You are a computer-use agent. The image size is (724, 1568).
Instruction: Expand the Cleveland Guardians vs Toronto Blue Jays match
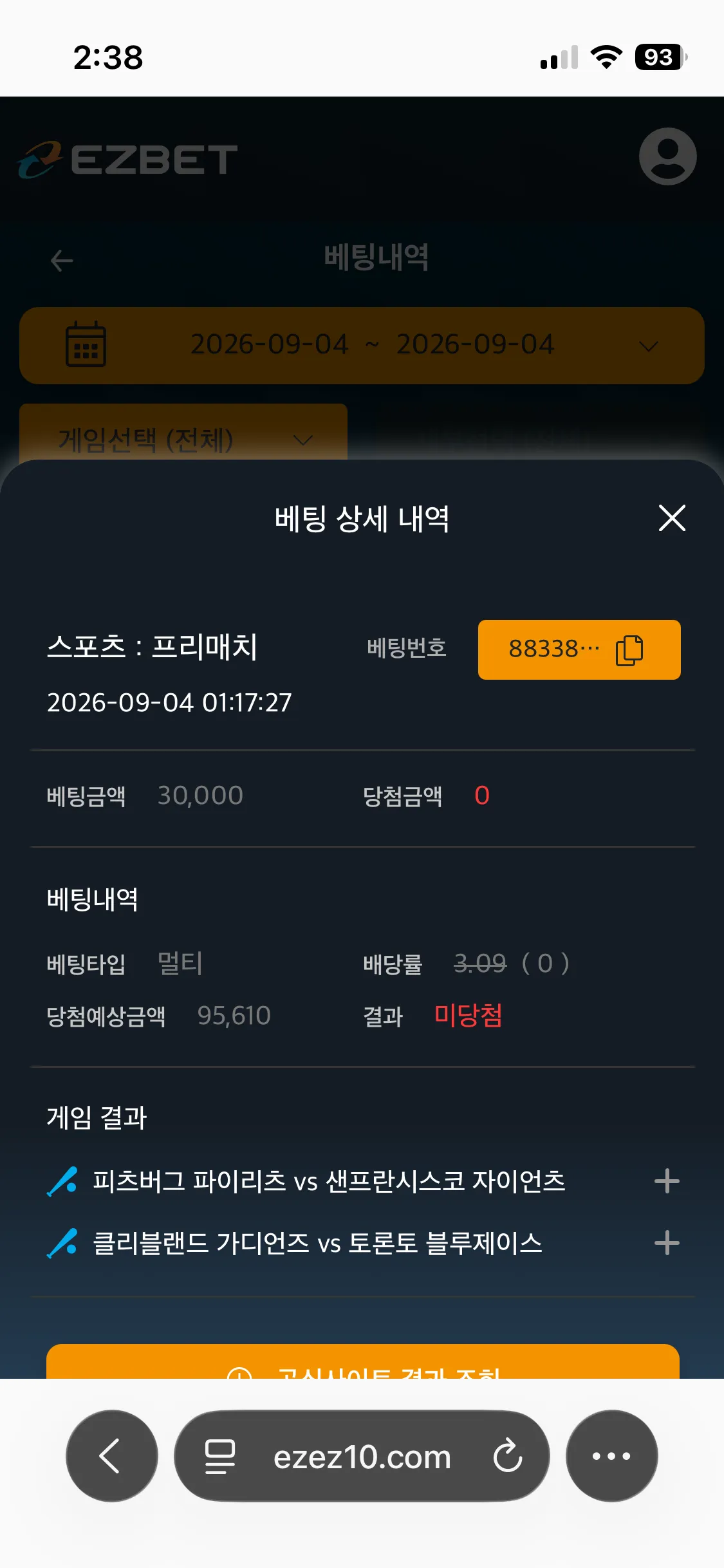(667, 1243)
